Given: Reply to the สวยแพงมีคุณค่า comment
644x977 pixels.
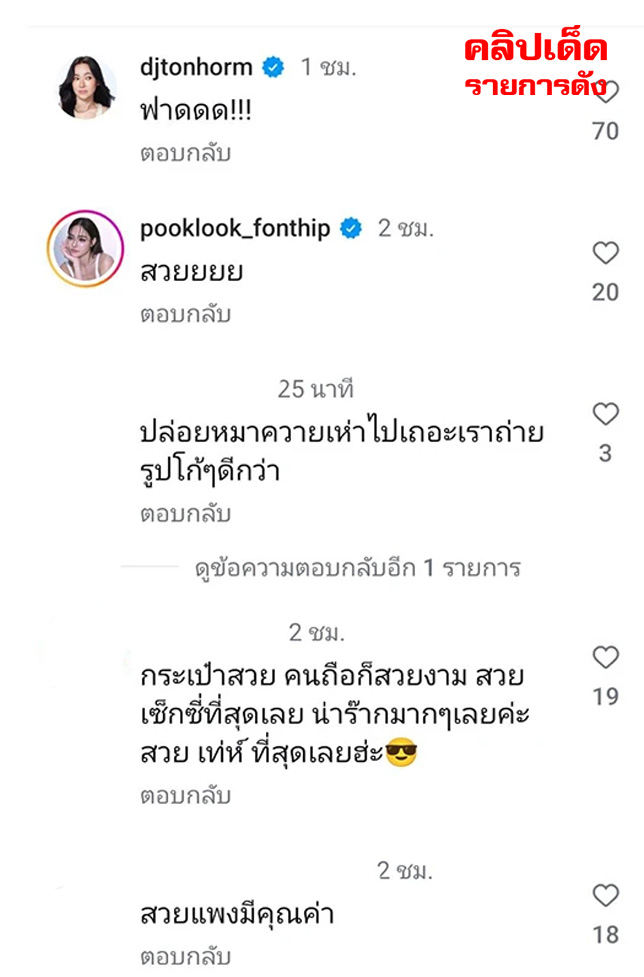Looking at the screenshot, I should 185,954.
